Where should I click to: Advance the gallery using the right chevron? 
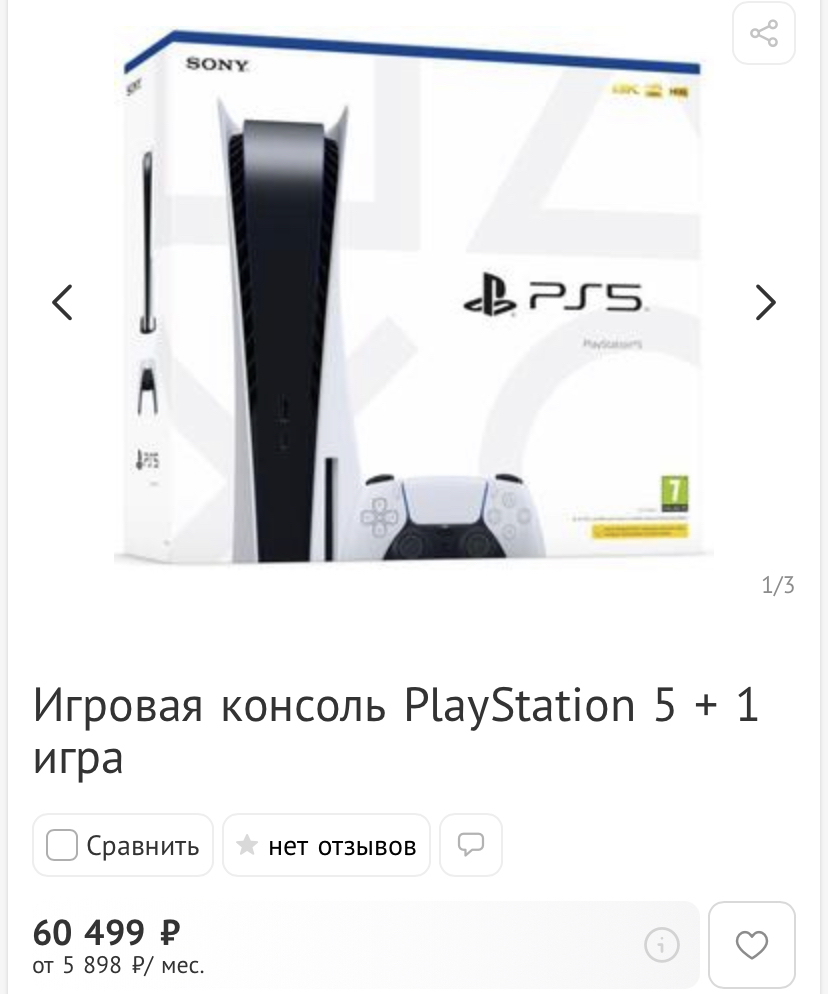pos(765,302)
